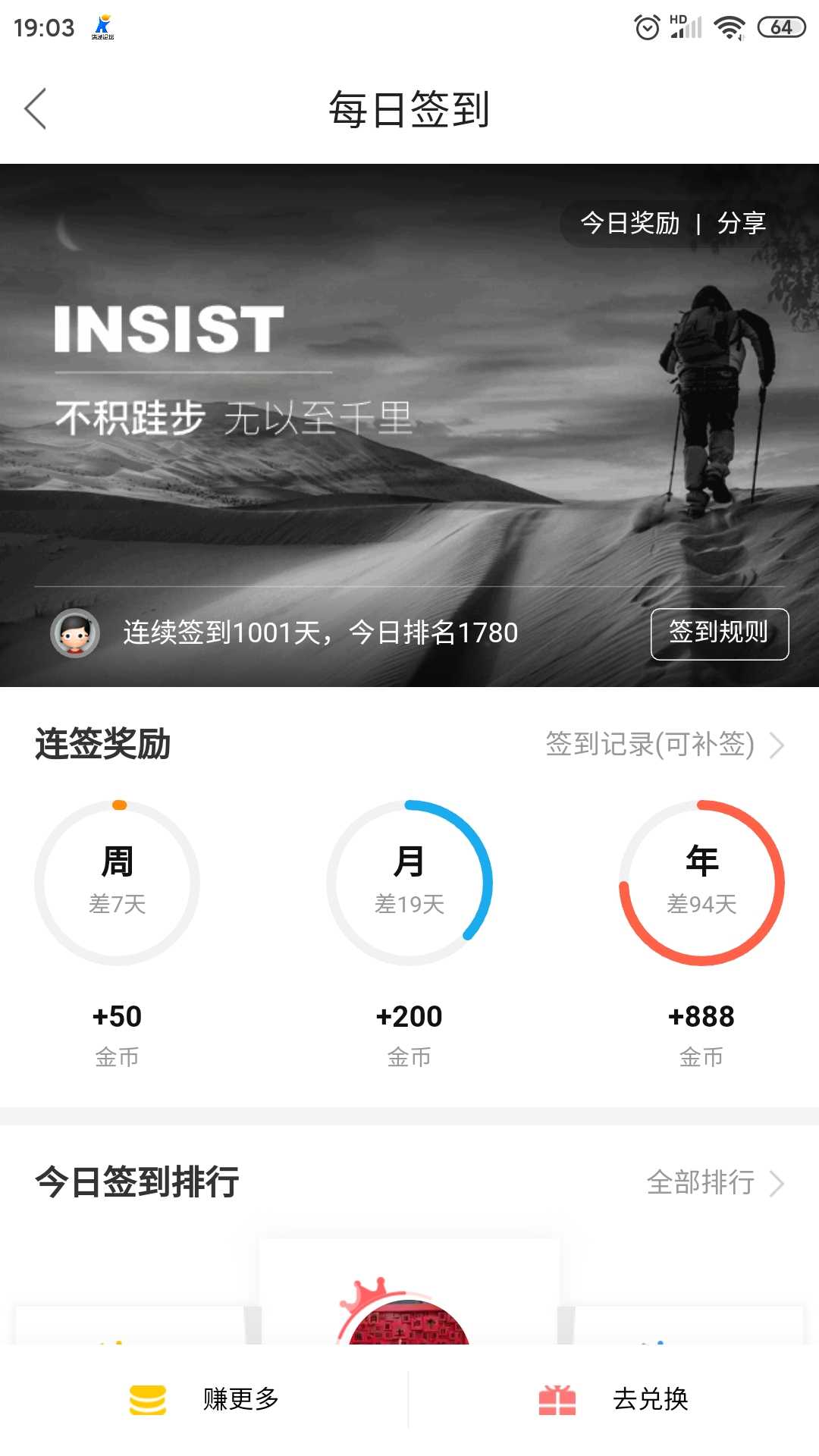Open 今日奖励 on the banner
Image resolution: width=819 pixels, height=1456 pixels.
coord(629,223)
